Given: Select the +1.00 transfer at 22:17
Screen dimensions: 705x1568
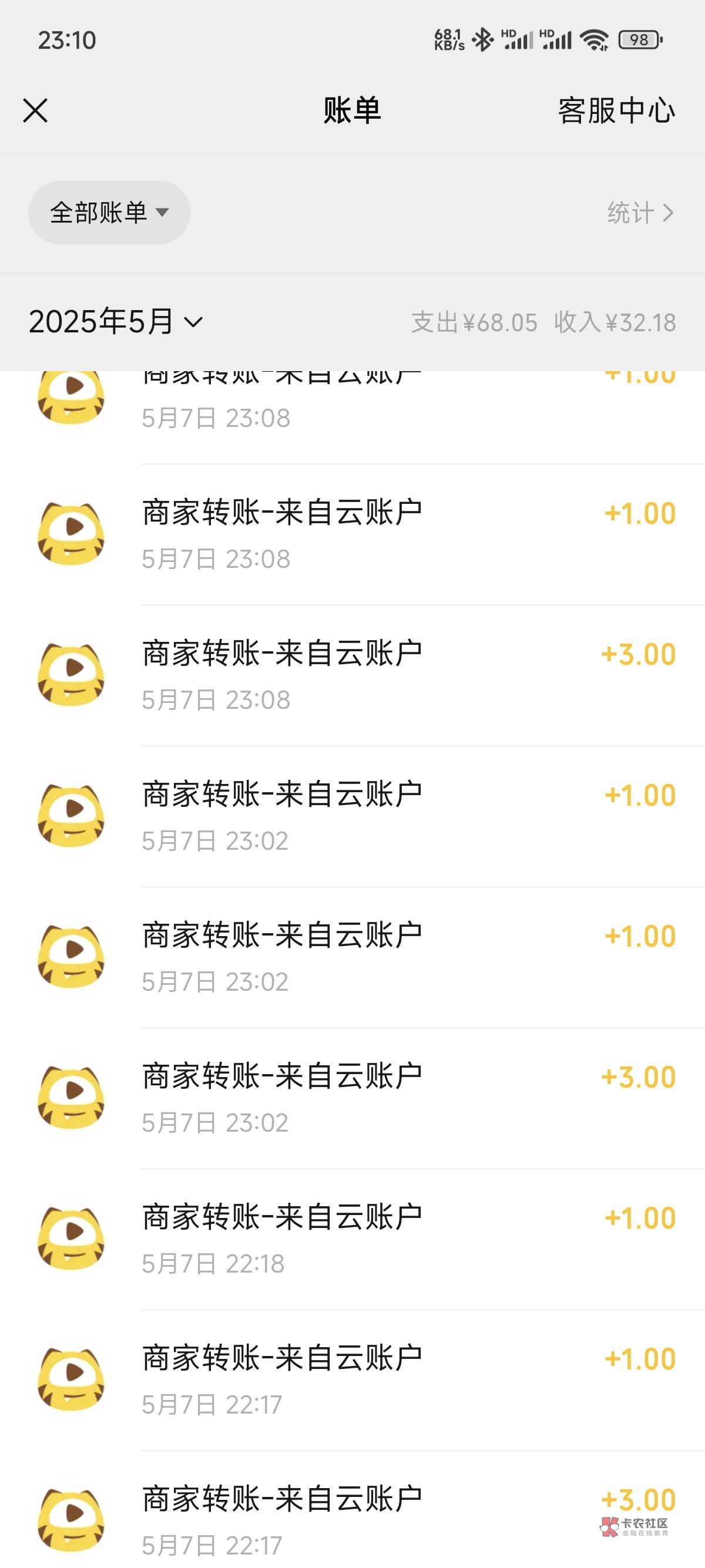Looking at the screenshot, I should coord(365,1380).
